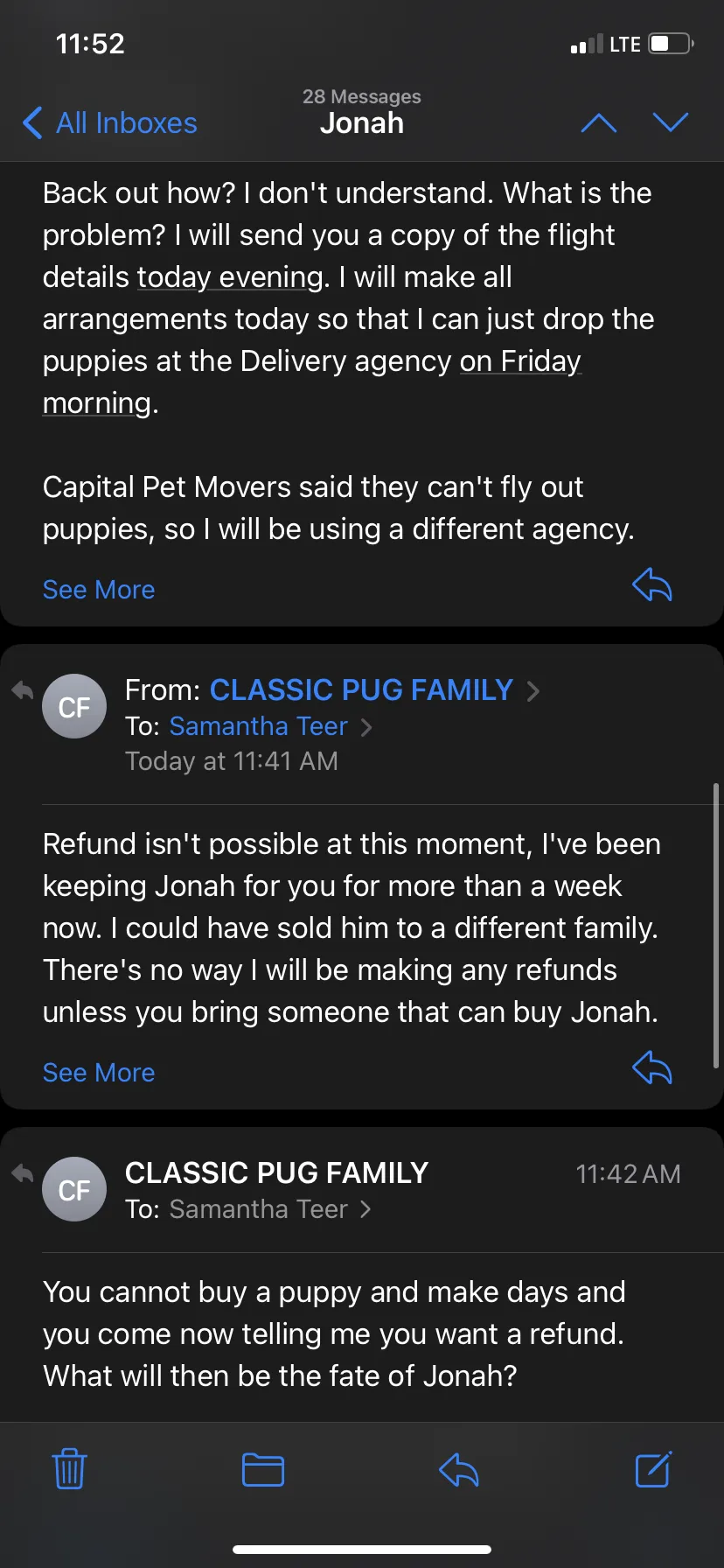This screenshot has height=1568, width=724.
Task: Compose a new email
Action: coord(653,1469)
